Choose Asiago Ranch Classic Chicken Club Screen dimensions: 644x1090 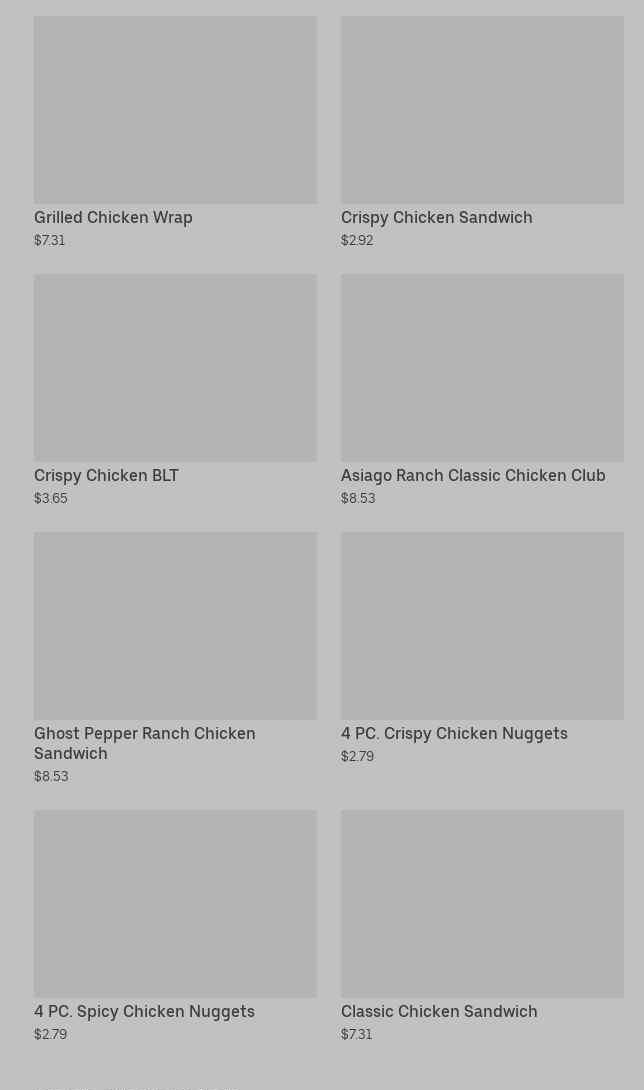482,390
